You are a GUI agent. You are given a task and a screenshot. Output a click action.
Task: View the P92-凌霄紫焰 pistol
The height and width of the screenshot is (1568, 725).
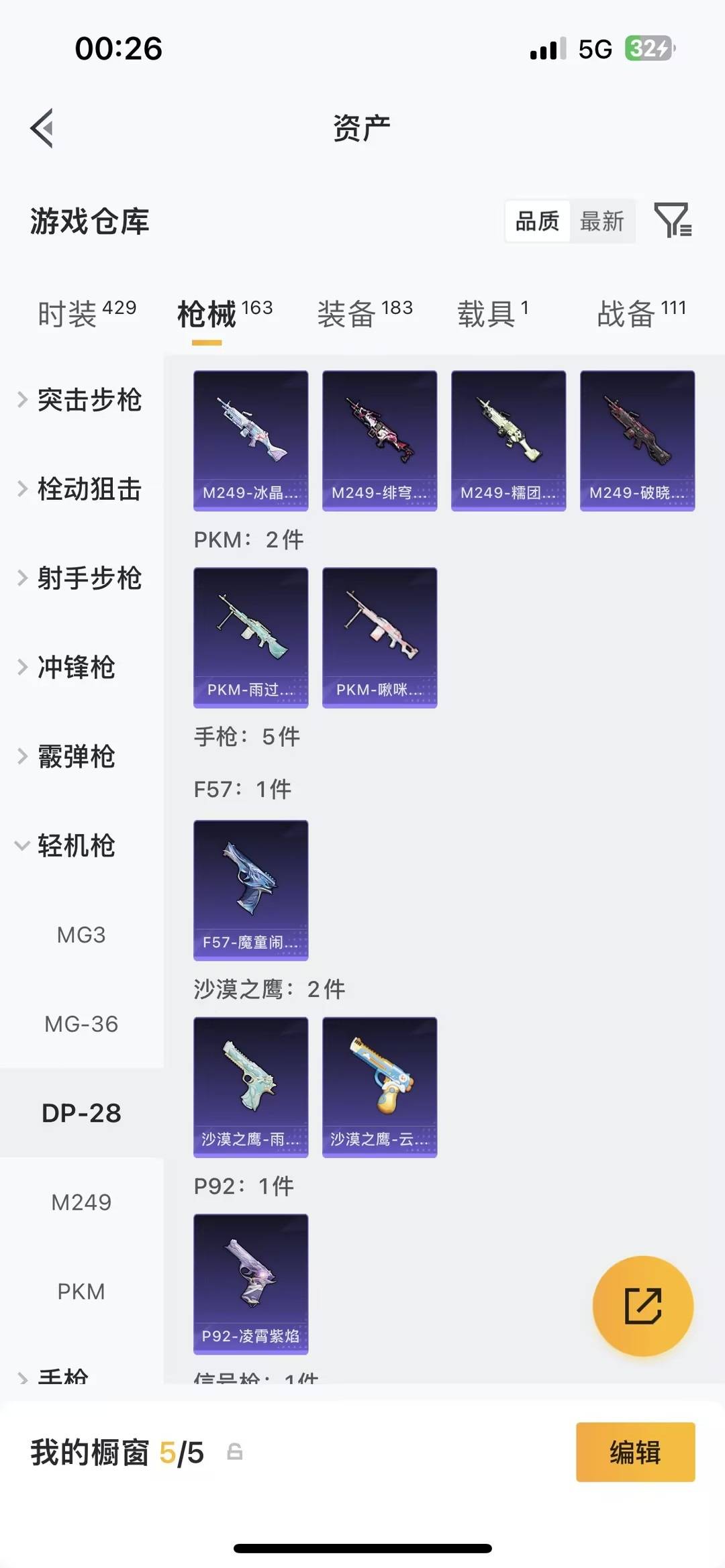coord(250,1285)
